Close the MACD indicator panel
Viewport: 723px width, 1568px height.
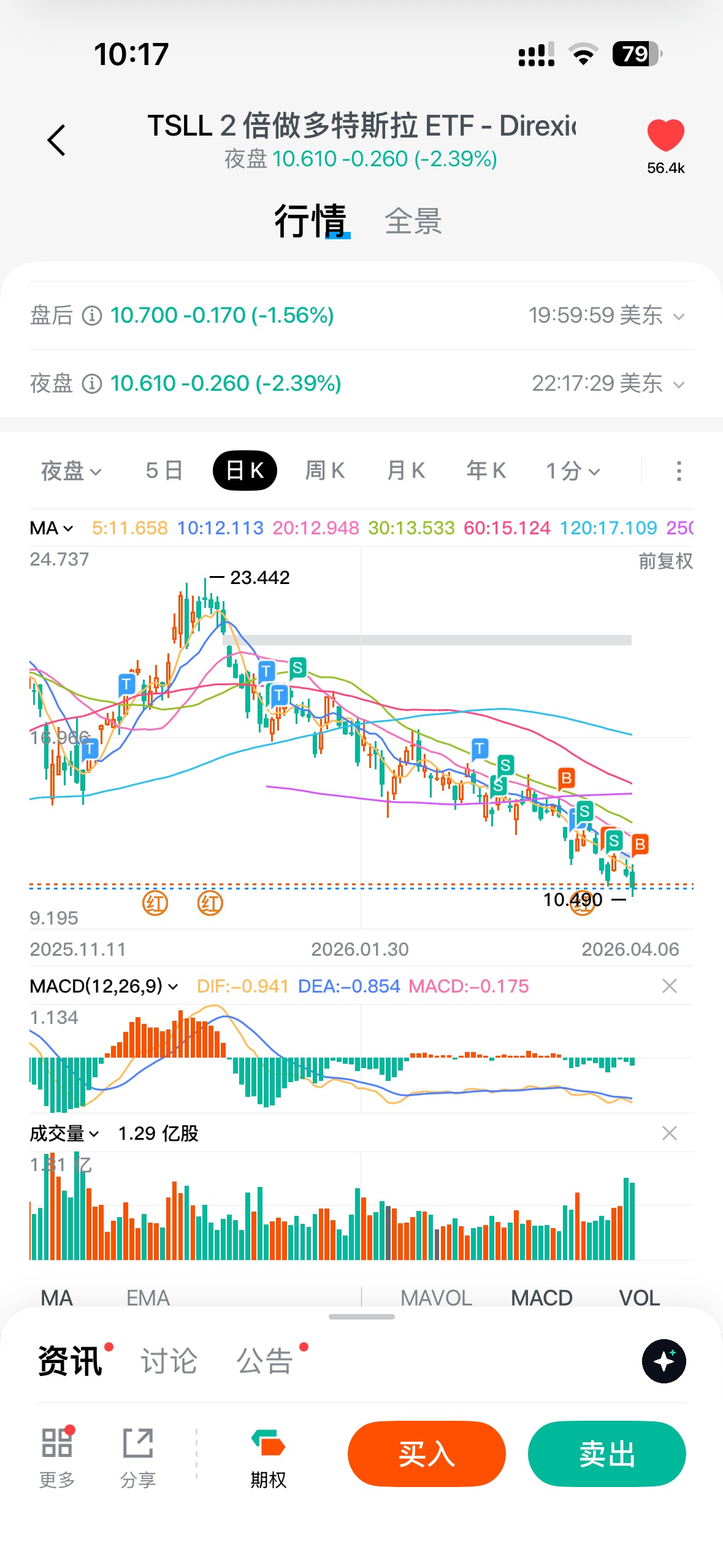(669, 986)
